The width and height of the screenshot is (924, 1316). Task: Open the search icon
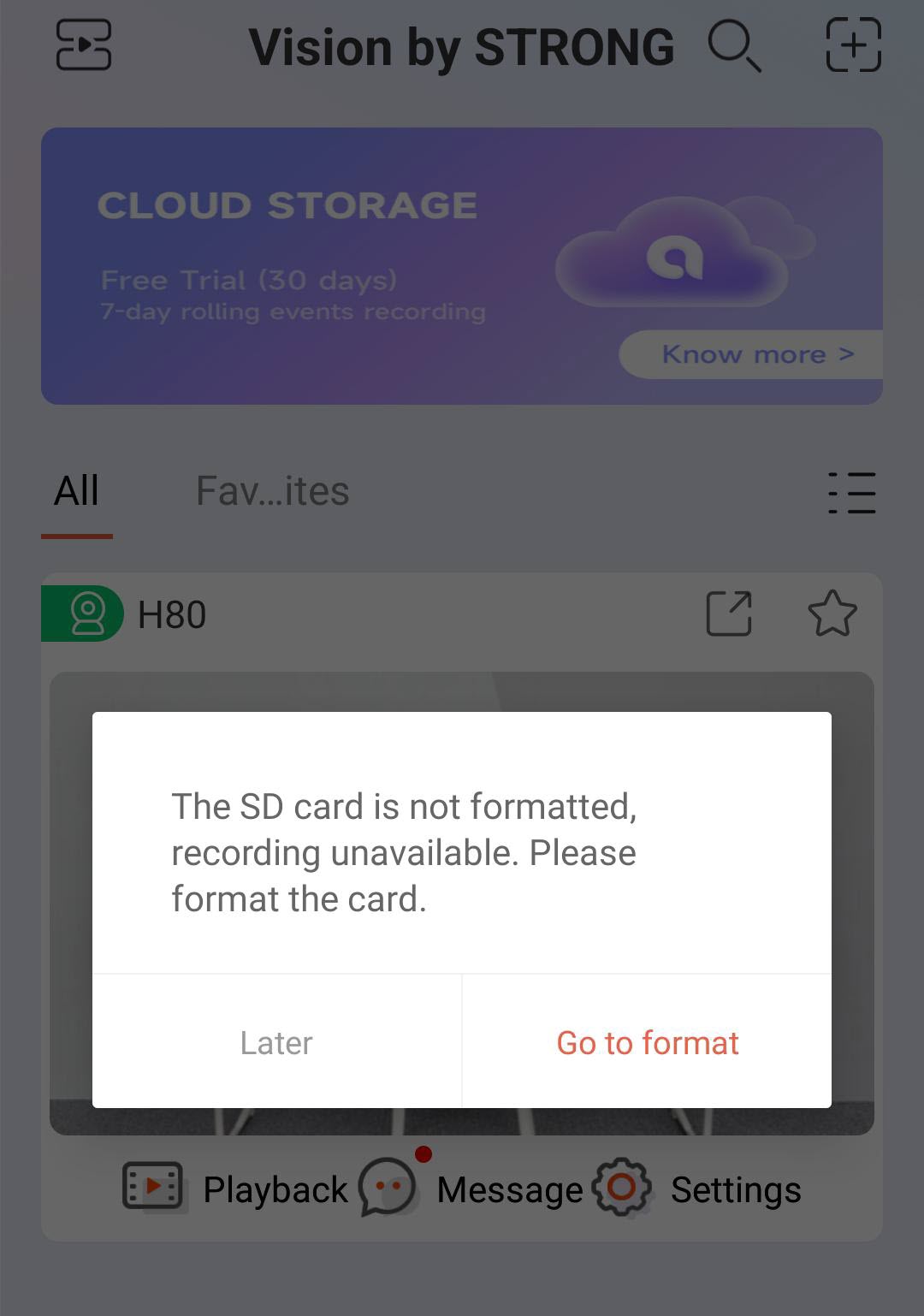(734, 46)
